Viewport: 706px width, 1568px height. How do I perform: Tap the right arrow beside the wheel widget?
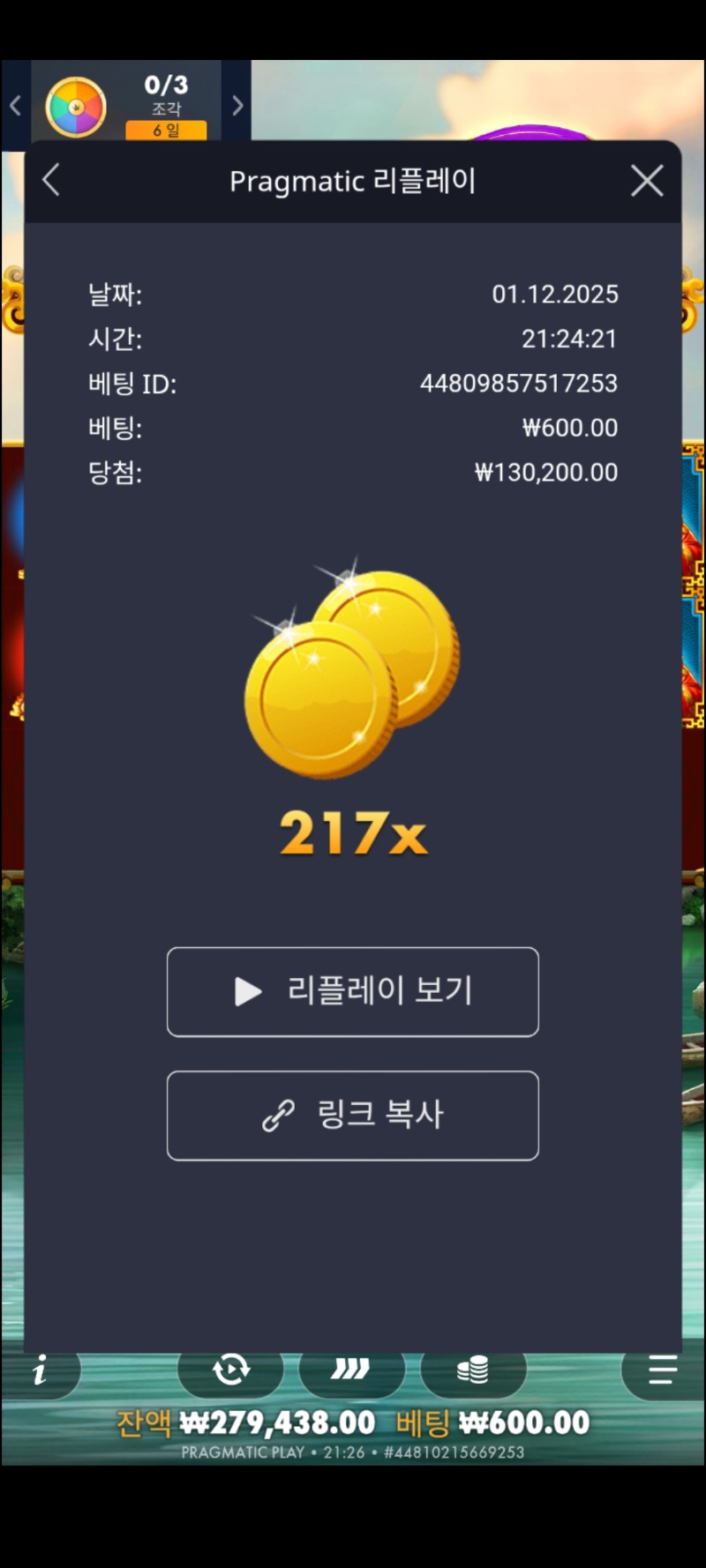pos(237,107)
